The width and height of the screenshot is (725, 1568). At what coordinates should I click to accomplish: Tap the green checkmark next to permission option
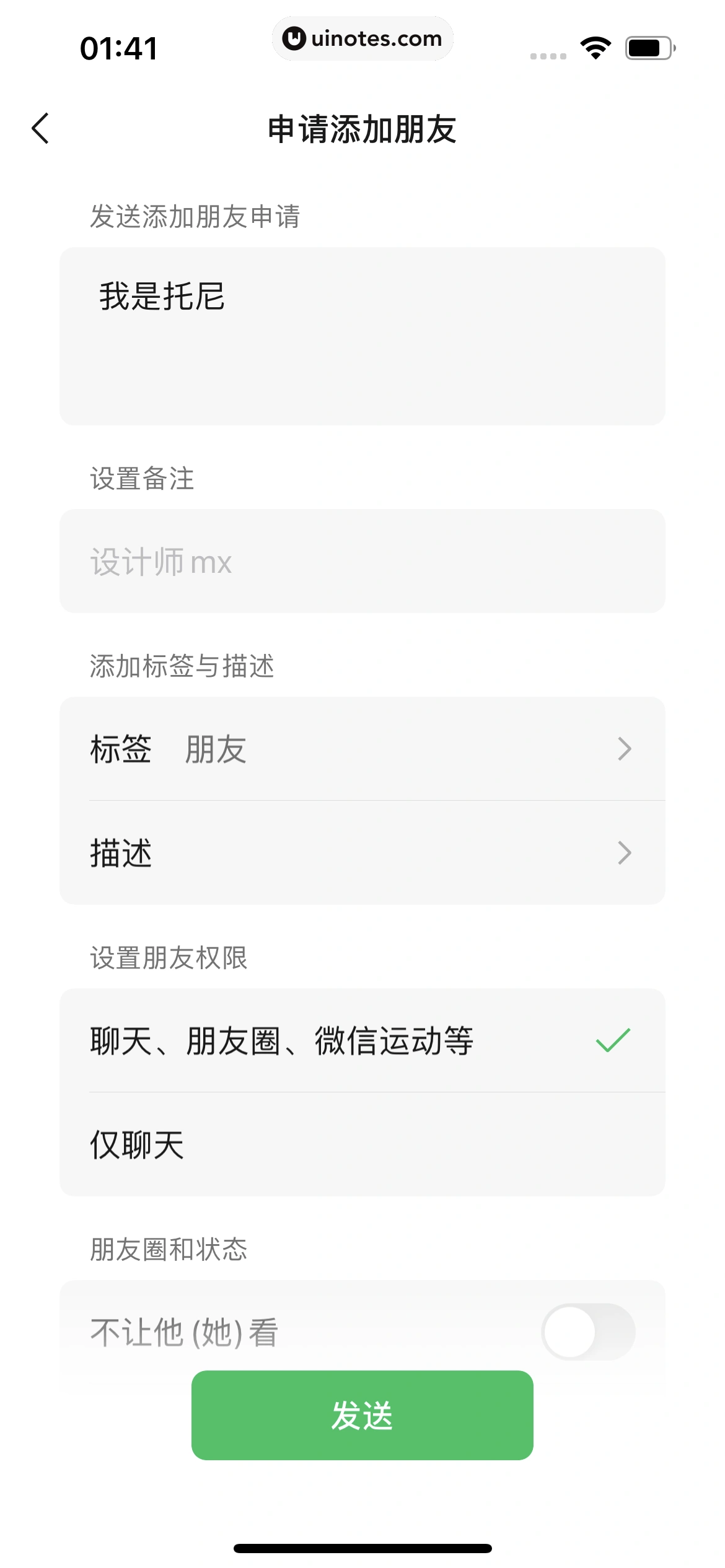coord(612,1039)
